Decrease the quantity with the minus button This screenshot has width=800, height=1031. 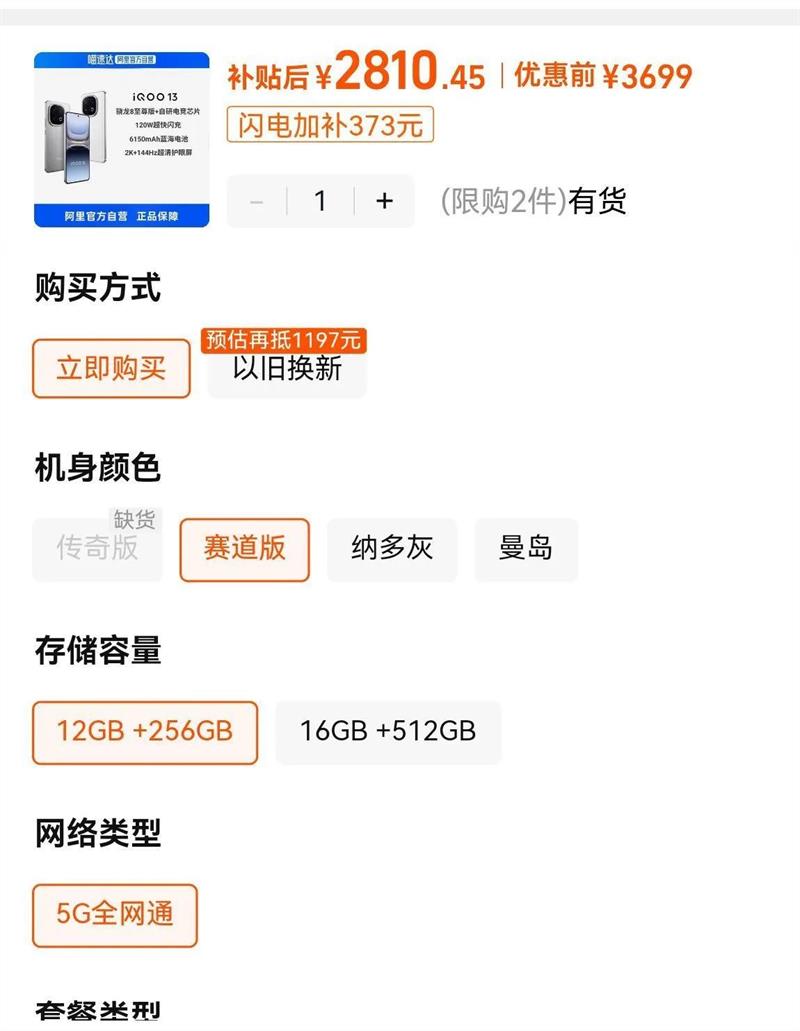(x=257, y=201)
